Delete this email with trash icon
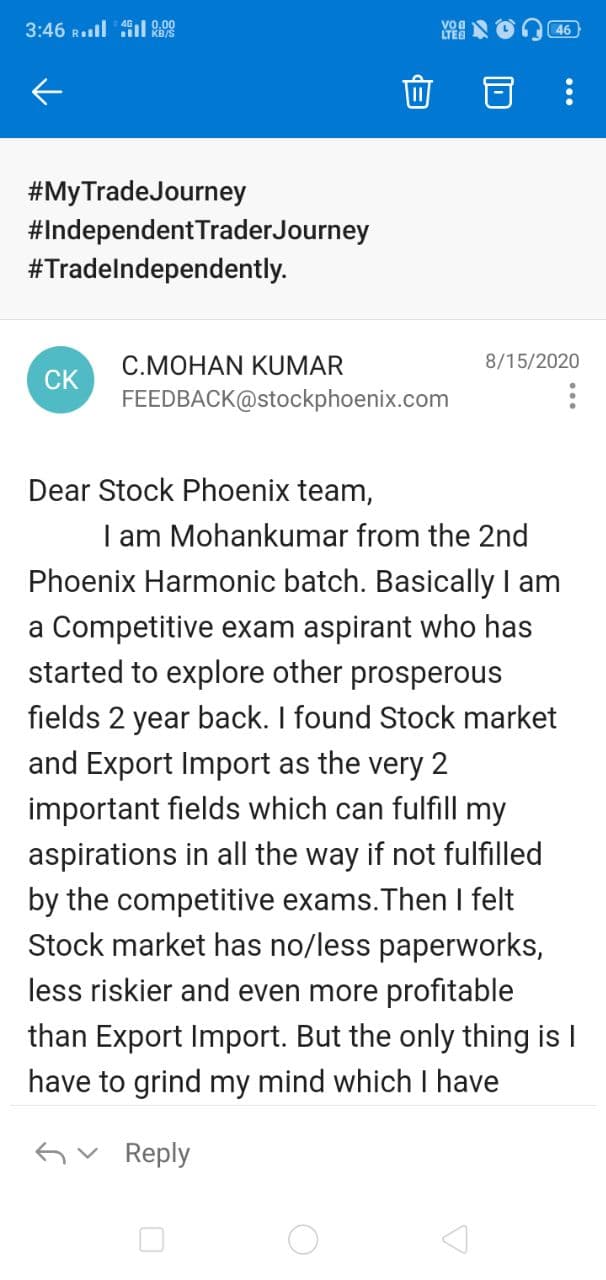The width and height of the screenshot is (606, 1280). [x=417, y=92]
